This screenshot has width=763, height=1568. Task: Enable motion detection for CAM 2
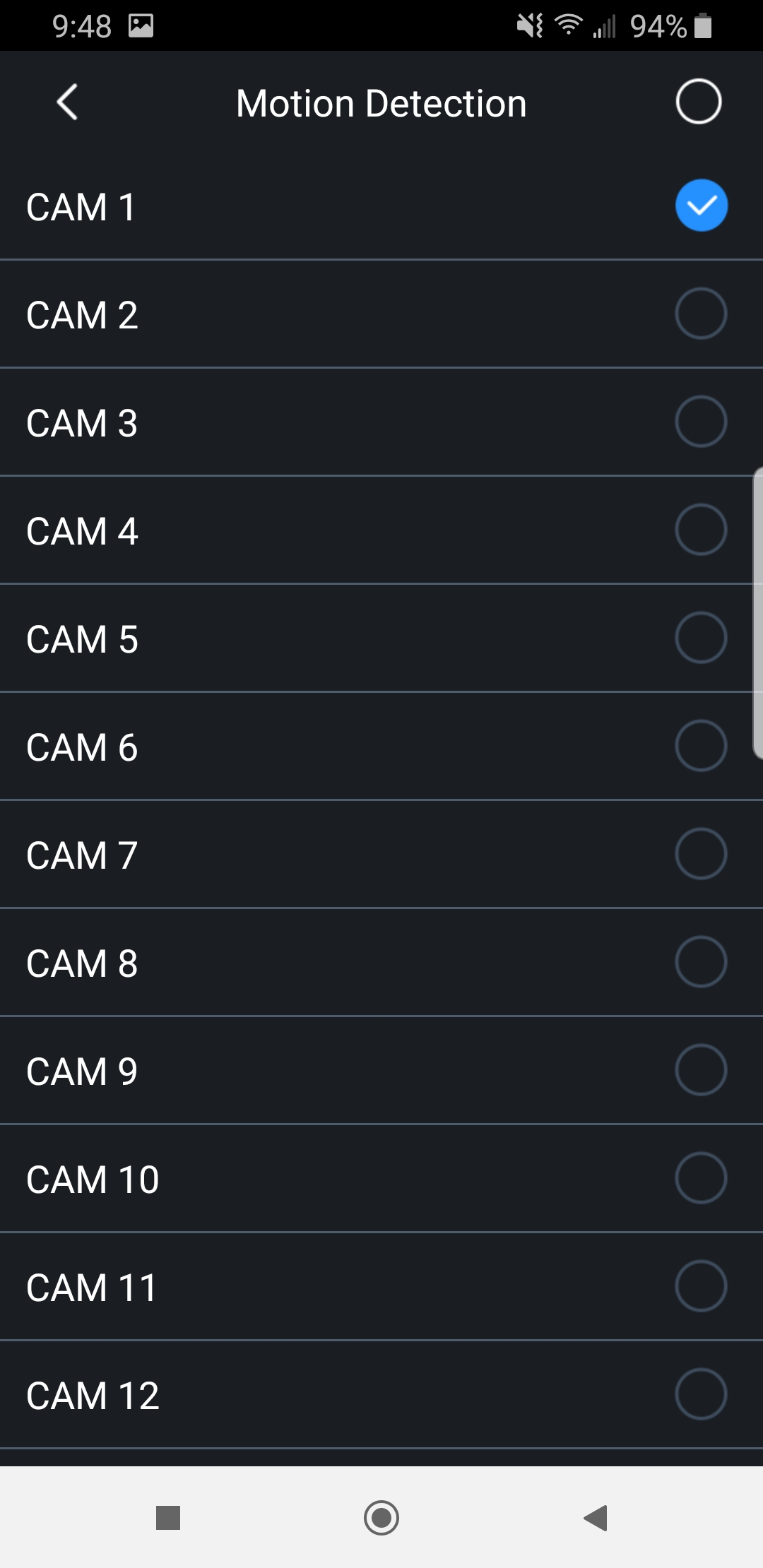click(701, 314)
